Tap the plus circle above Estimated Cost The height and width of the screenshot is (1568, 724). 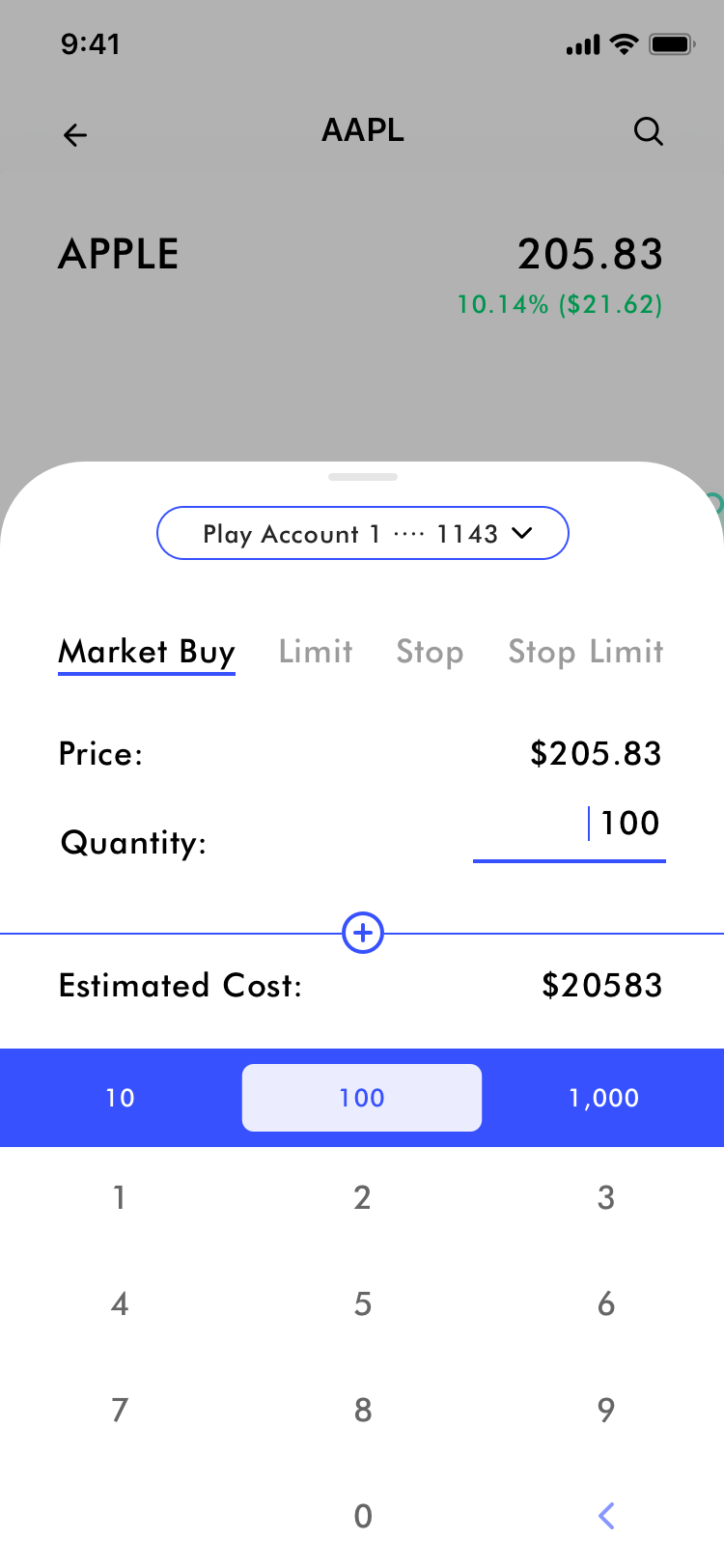pyautogui.click(x=363, y=933)
